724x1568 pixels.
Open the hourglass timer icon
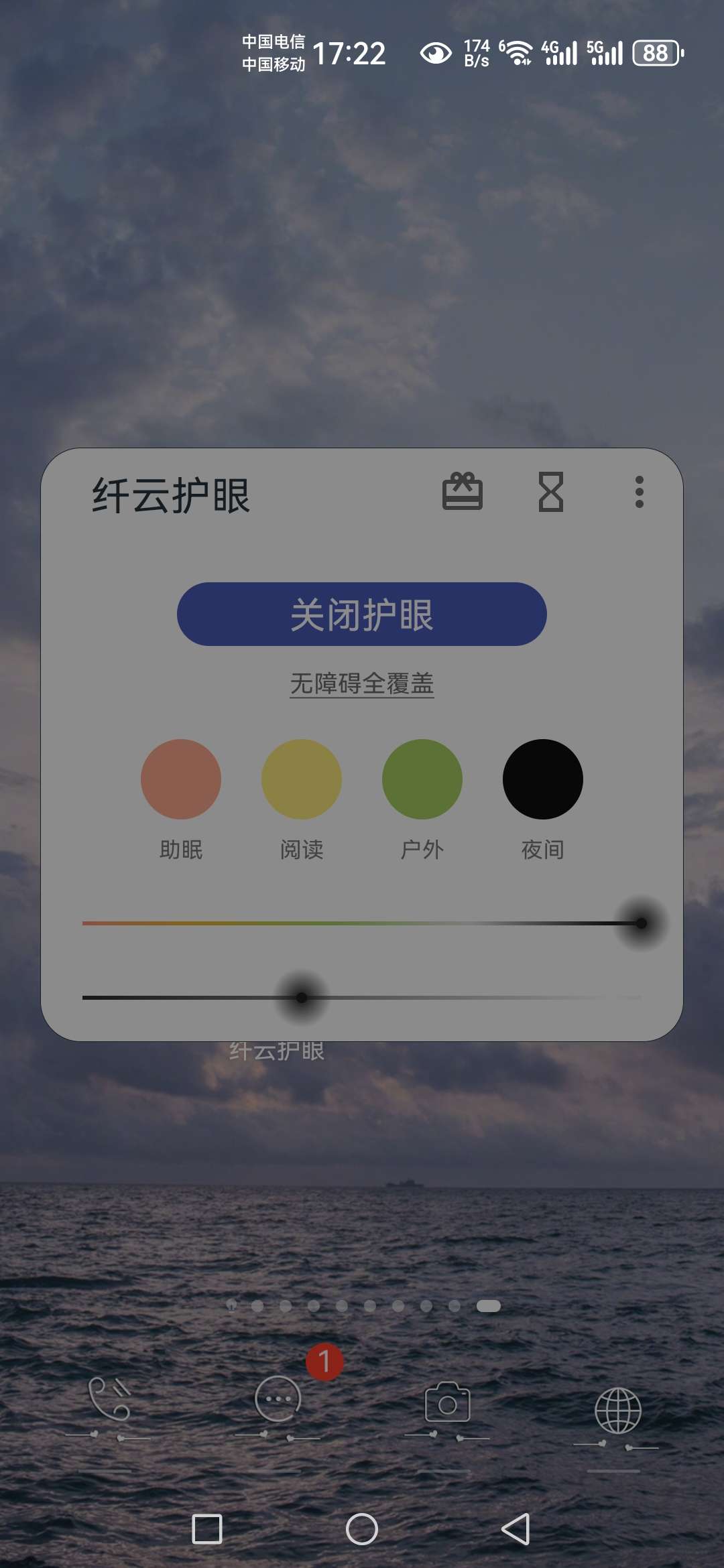tap(551, 492)
